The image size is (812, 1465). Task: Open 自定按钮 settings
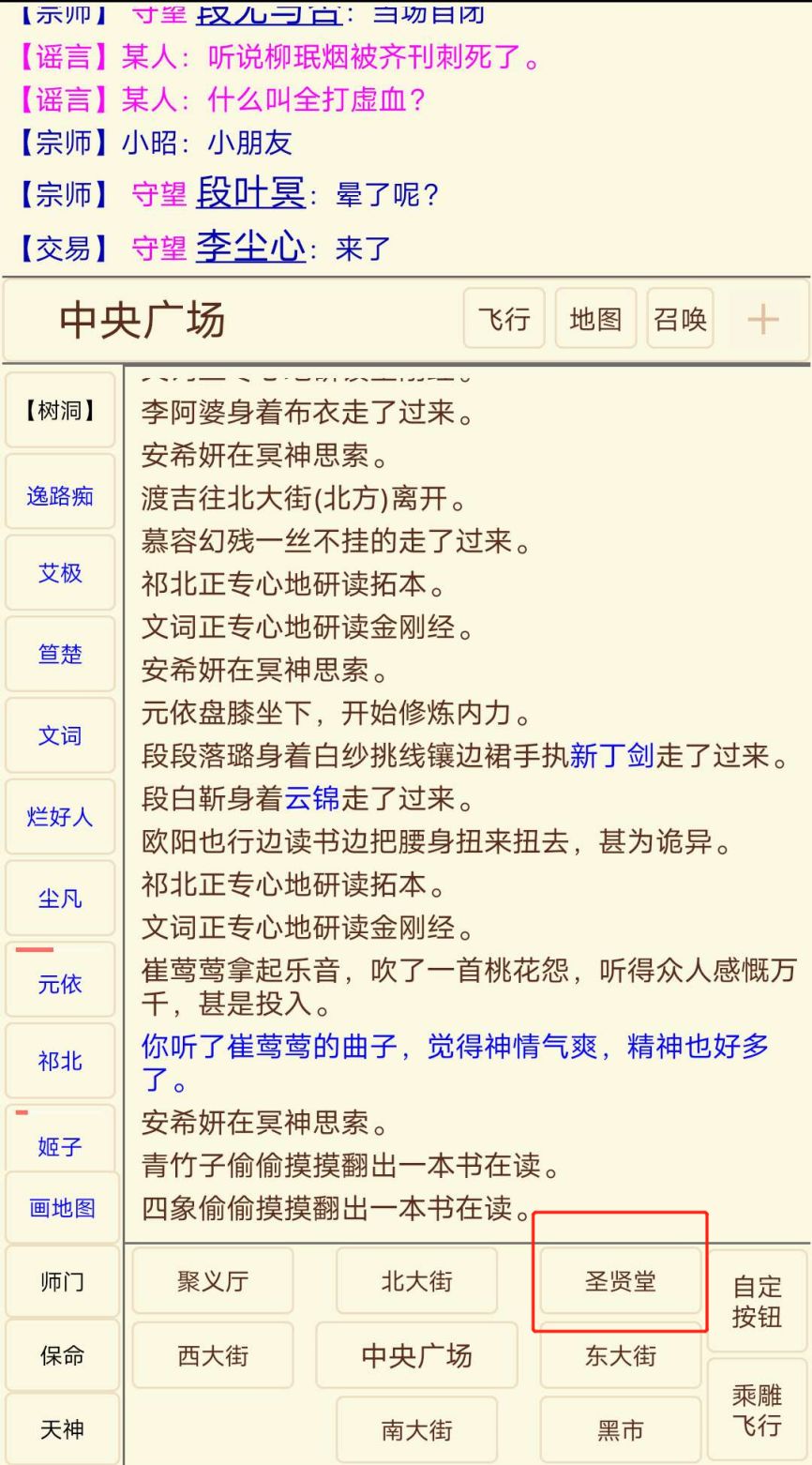757,1301
